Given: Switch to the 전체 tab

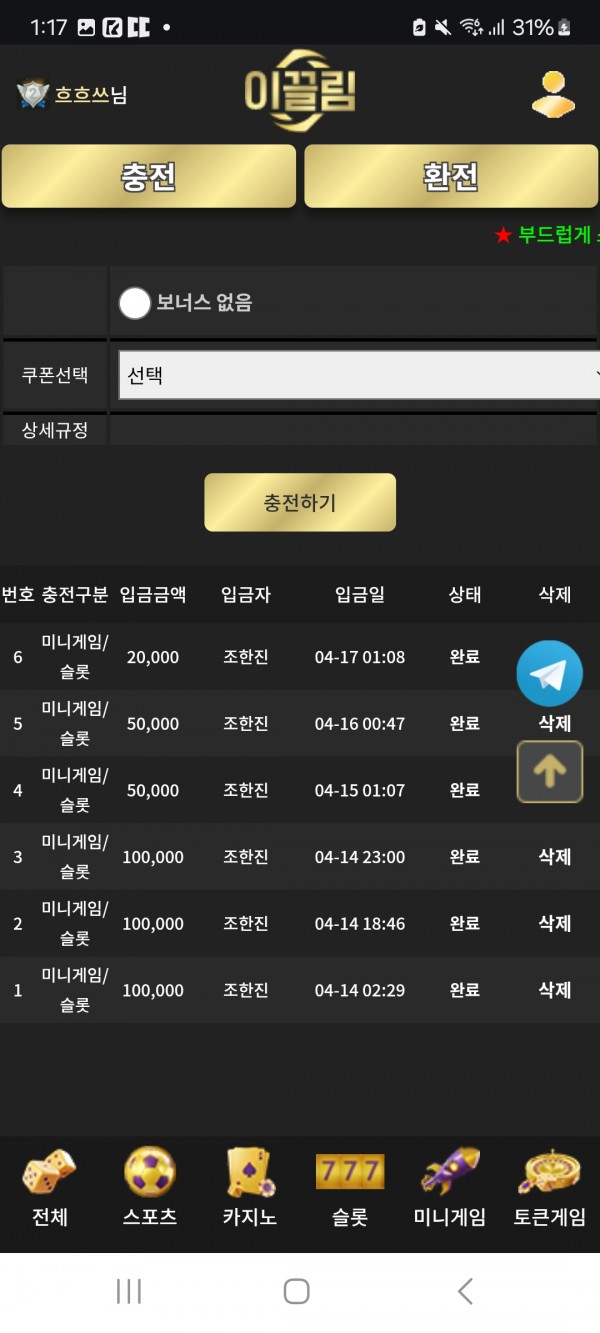Looking at the screenshot, I should coord(49,1189).
